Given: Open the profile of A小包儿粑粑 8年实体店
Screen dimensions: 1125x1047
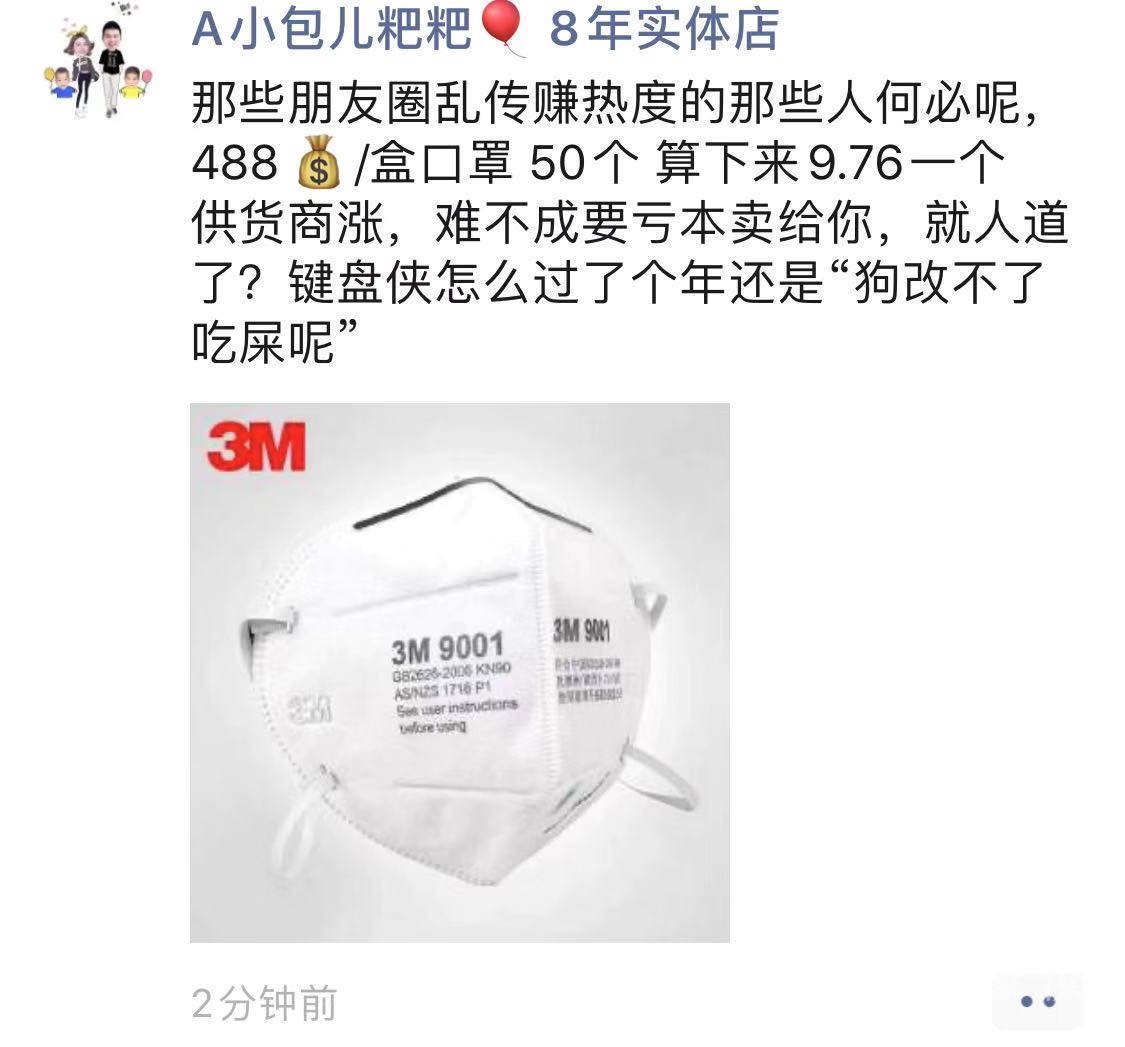Looking at the screenshot, I should pos(484,30).
